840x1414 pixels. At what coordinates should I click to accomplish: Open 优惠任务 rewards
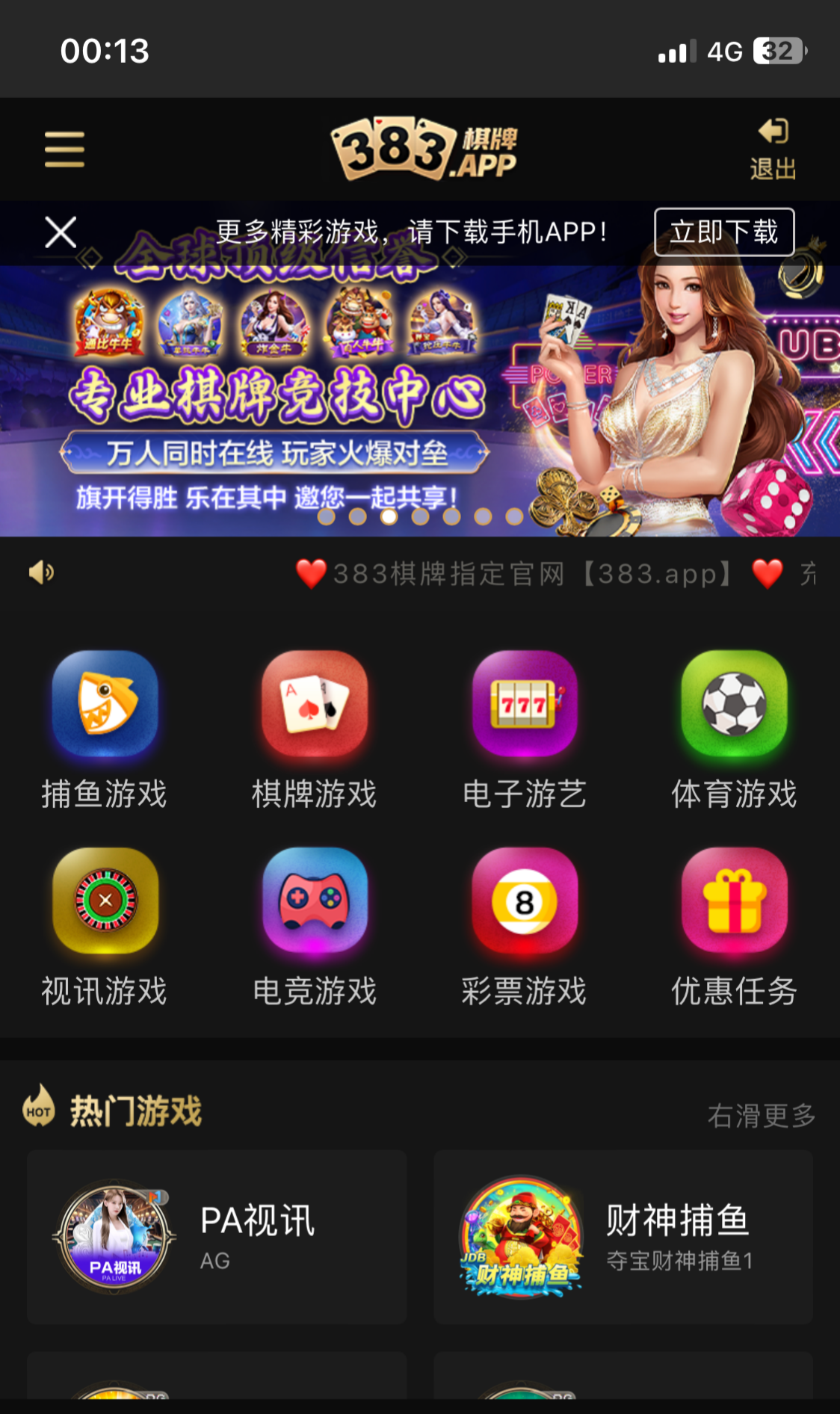(734, 927)
